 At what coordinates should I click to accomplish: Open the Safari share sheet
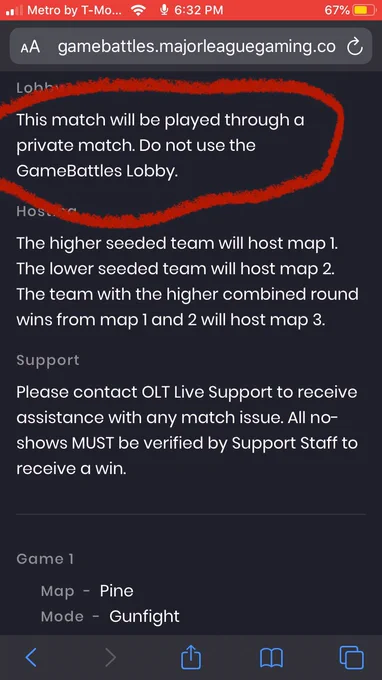pos(191,657)
